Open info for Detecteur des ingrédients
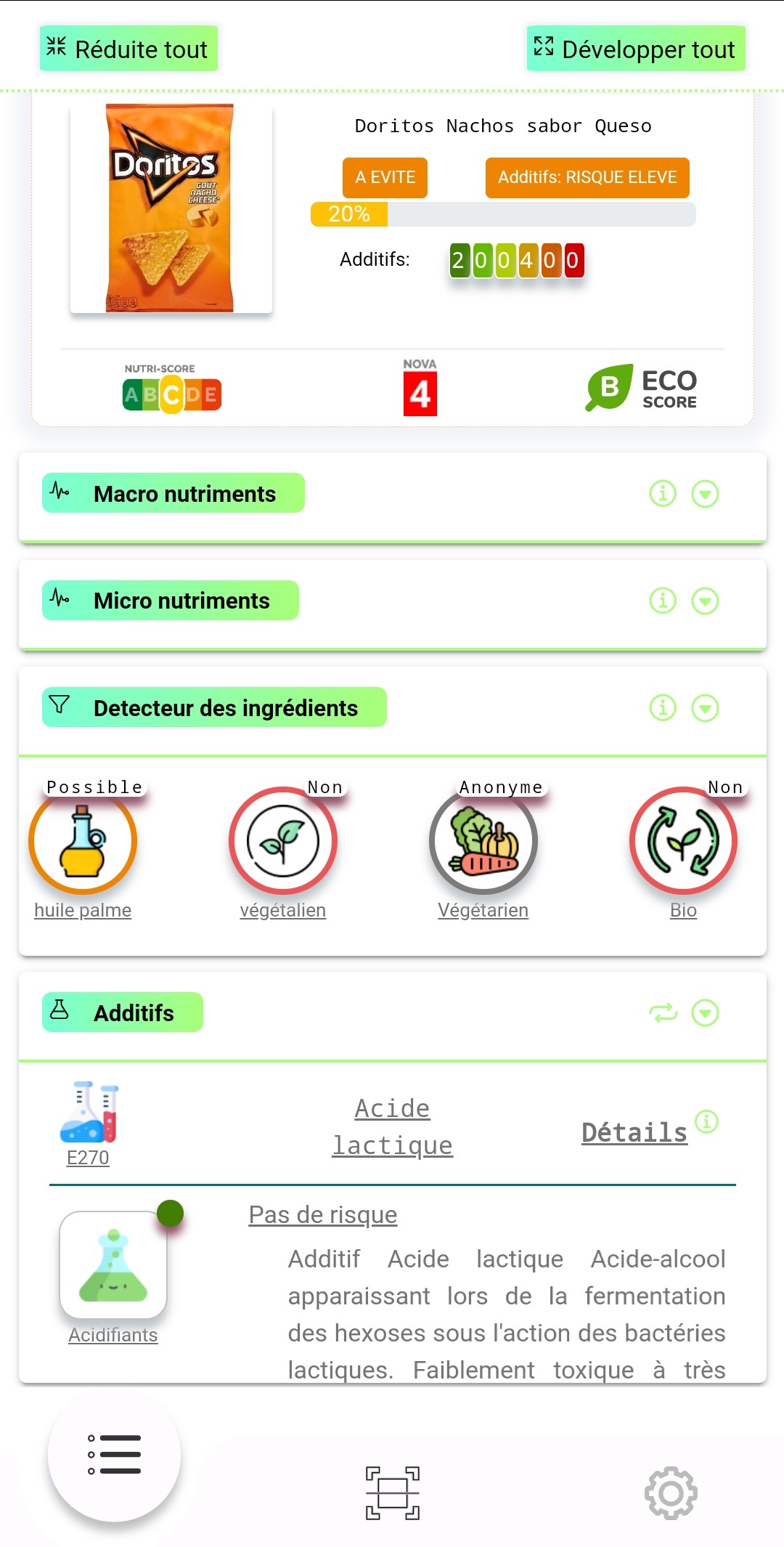This screenshot has width=784, height=1547. point(662,707)
